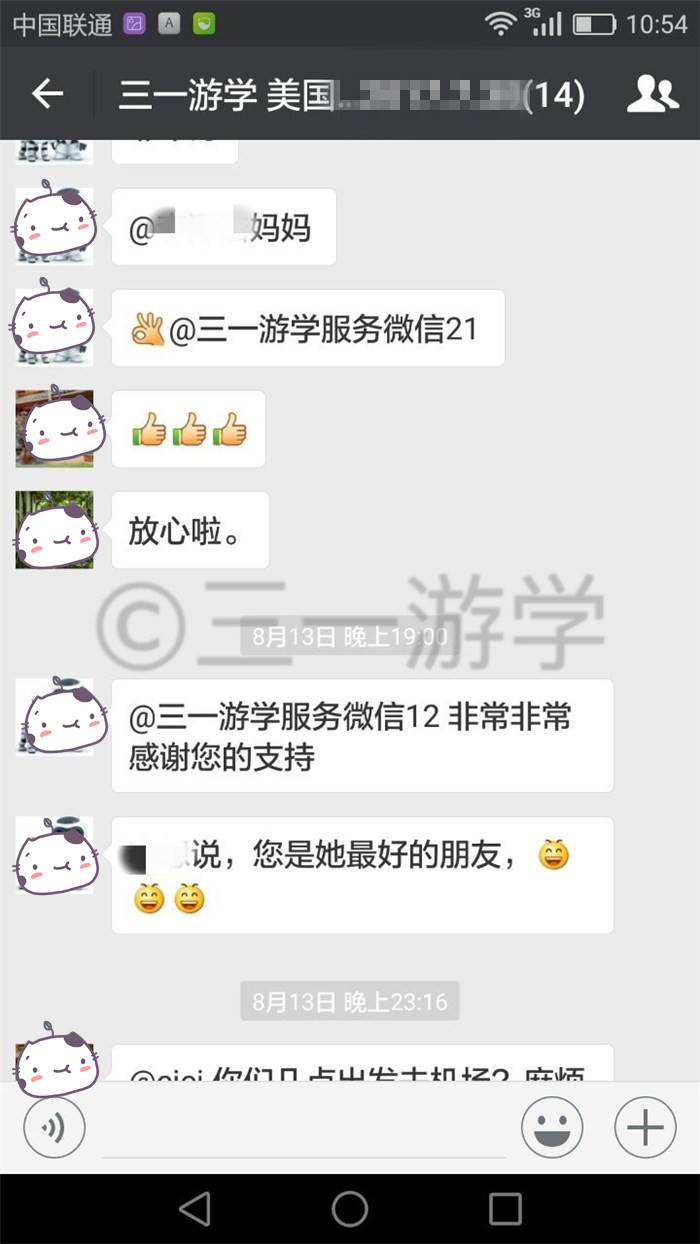
Task: Open the plus attachments menu
Action: [x=645, y=1128]
